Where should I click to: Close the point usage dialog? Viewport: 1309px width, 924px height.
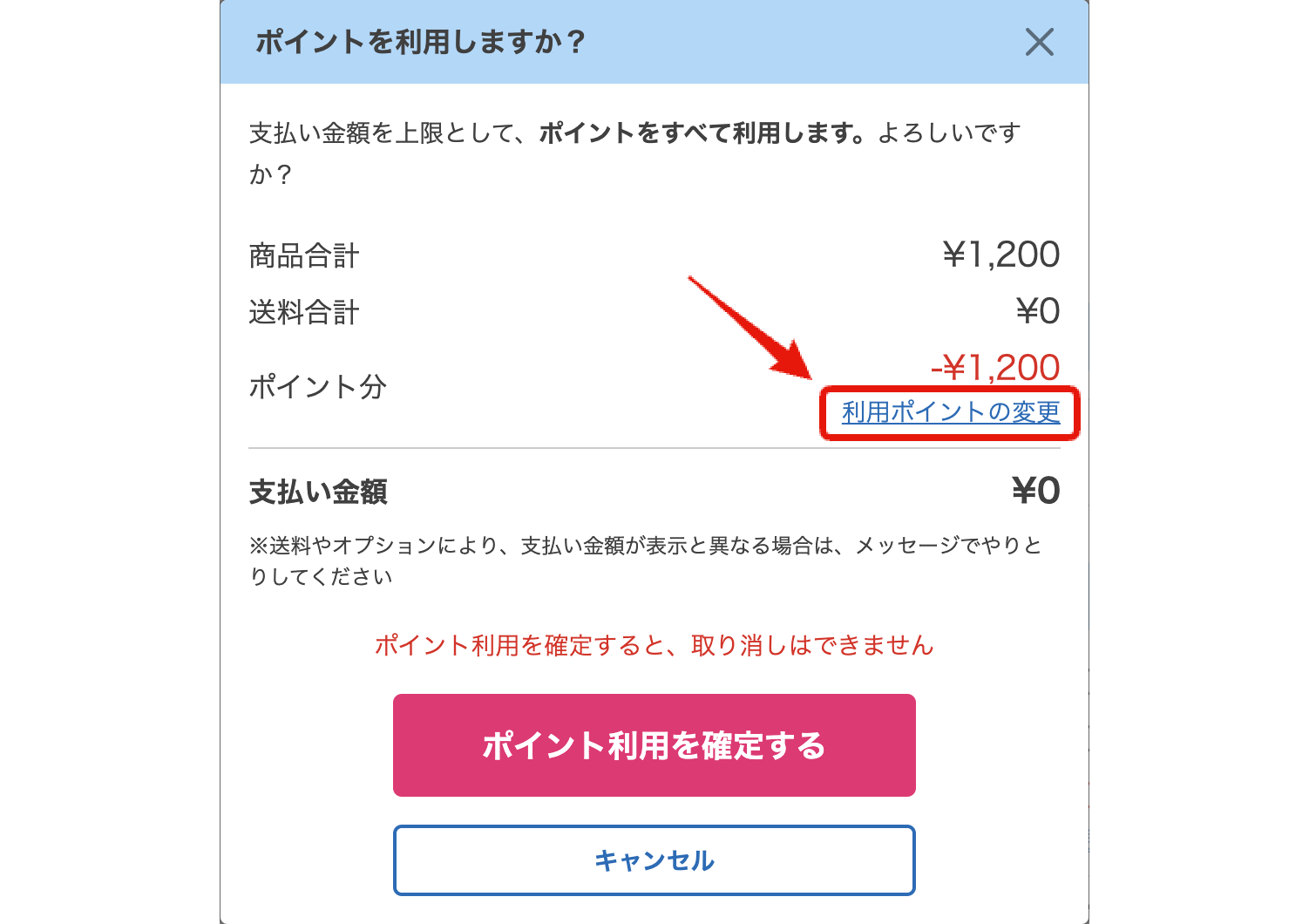pyautogui.click(x=1039, y=42)
